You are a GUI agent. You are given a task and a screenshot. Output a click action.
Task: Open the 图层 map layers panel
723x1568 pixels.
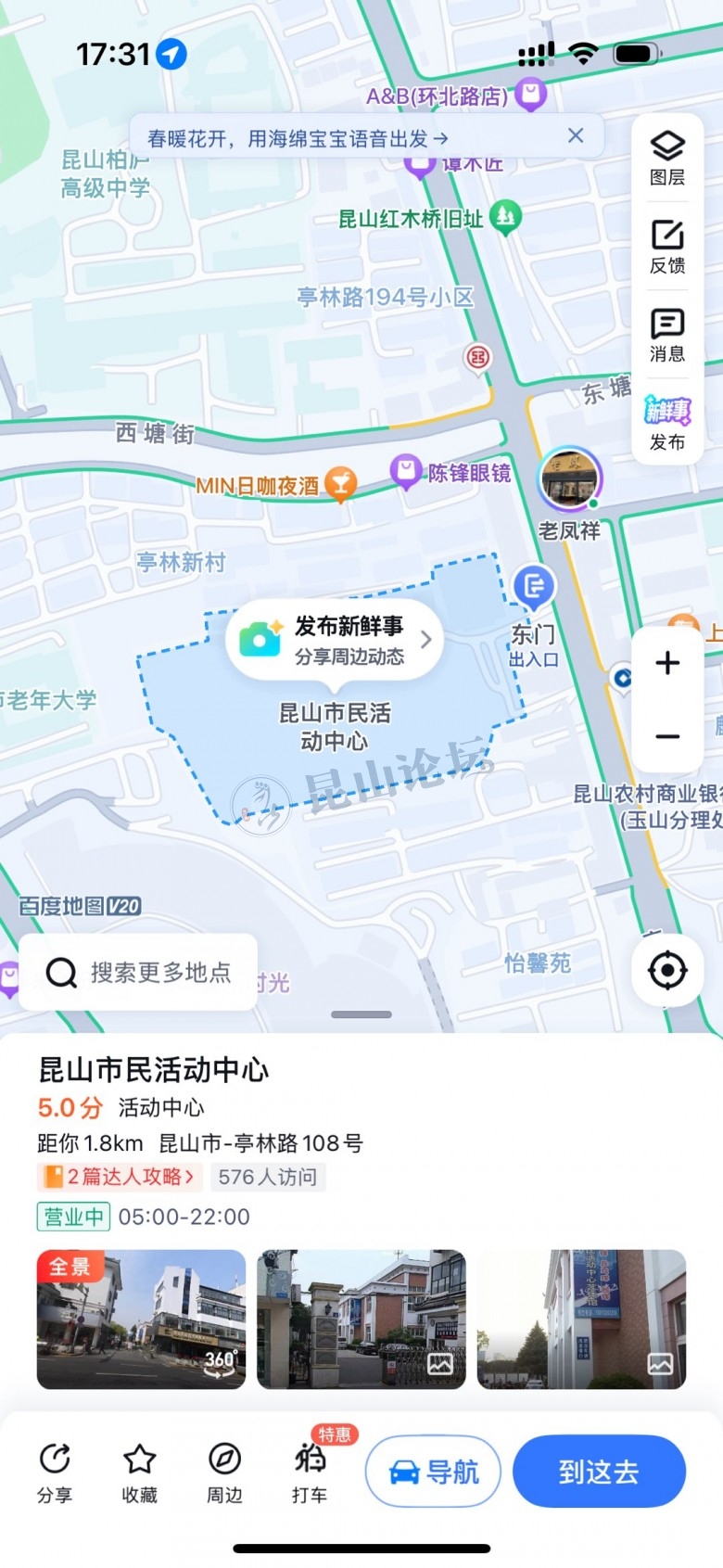667,158
